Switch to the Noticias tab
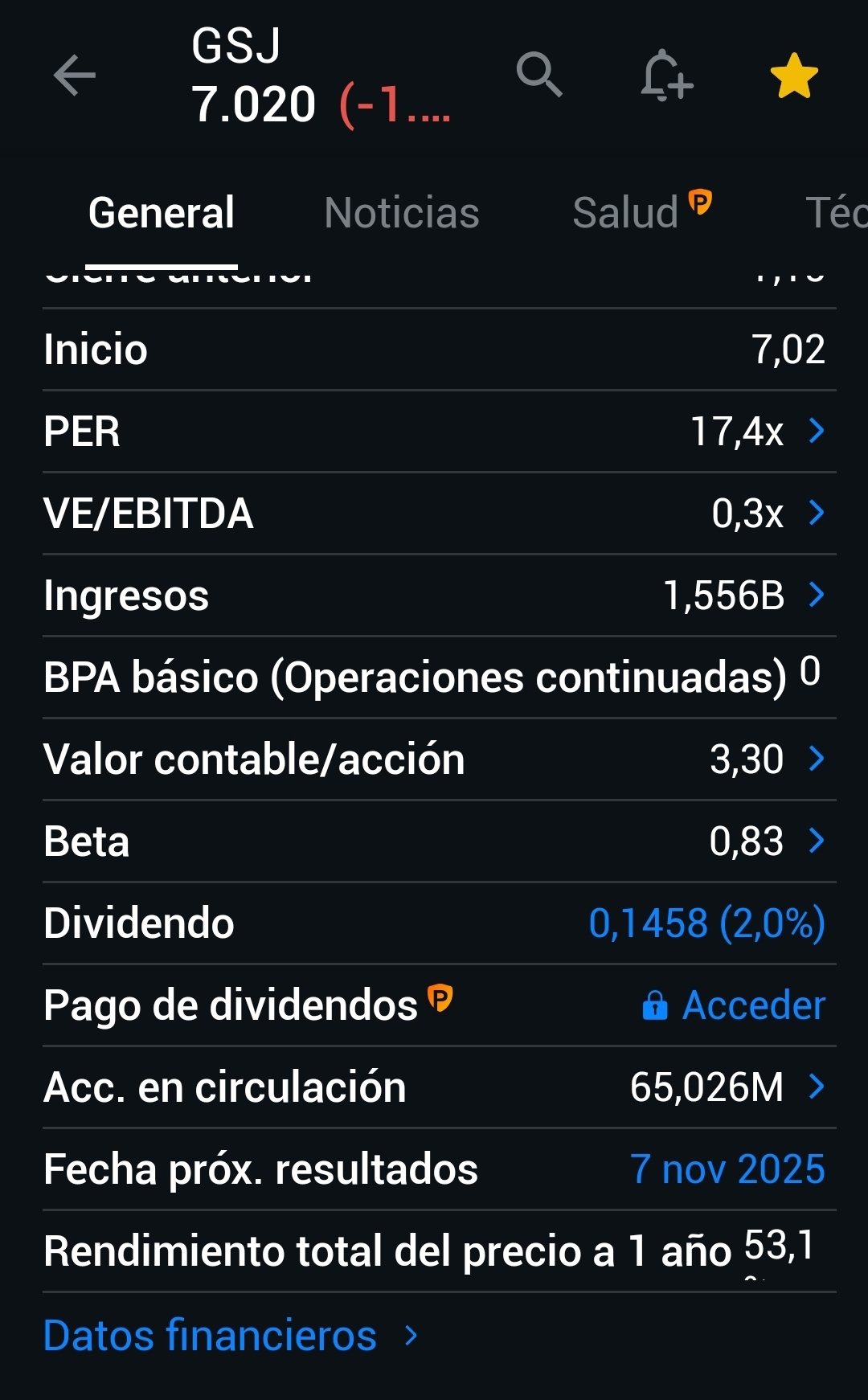This screenshot has width=868, height=1400. tap(402, 211)
